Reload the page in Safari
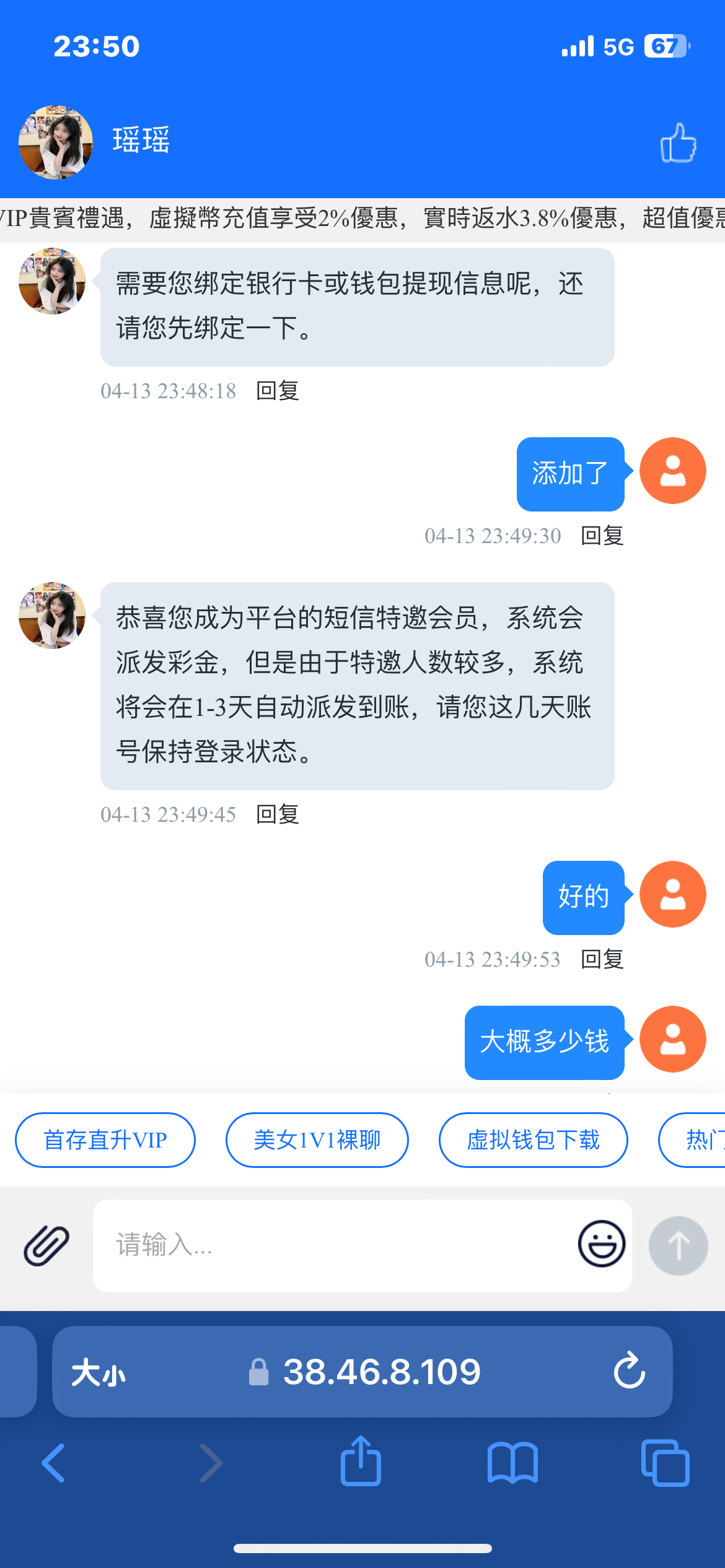Screen dimensions: 725x1568 pos(630,1371)
